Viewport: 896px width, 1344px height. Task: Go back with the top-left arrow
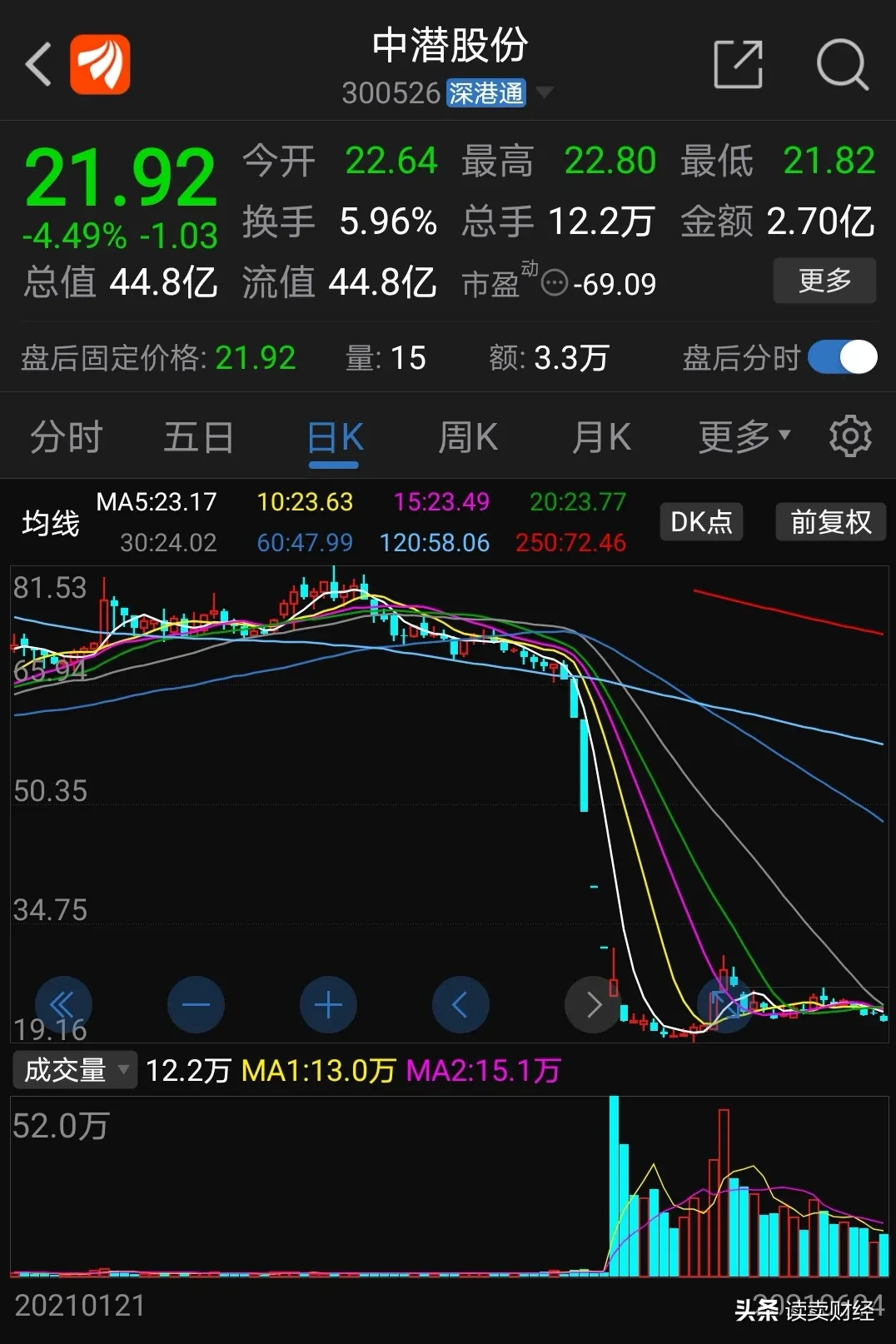tap(39, 64)
